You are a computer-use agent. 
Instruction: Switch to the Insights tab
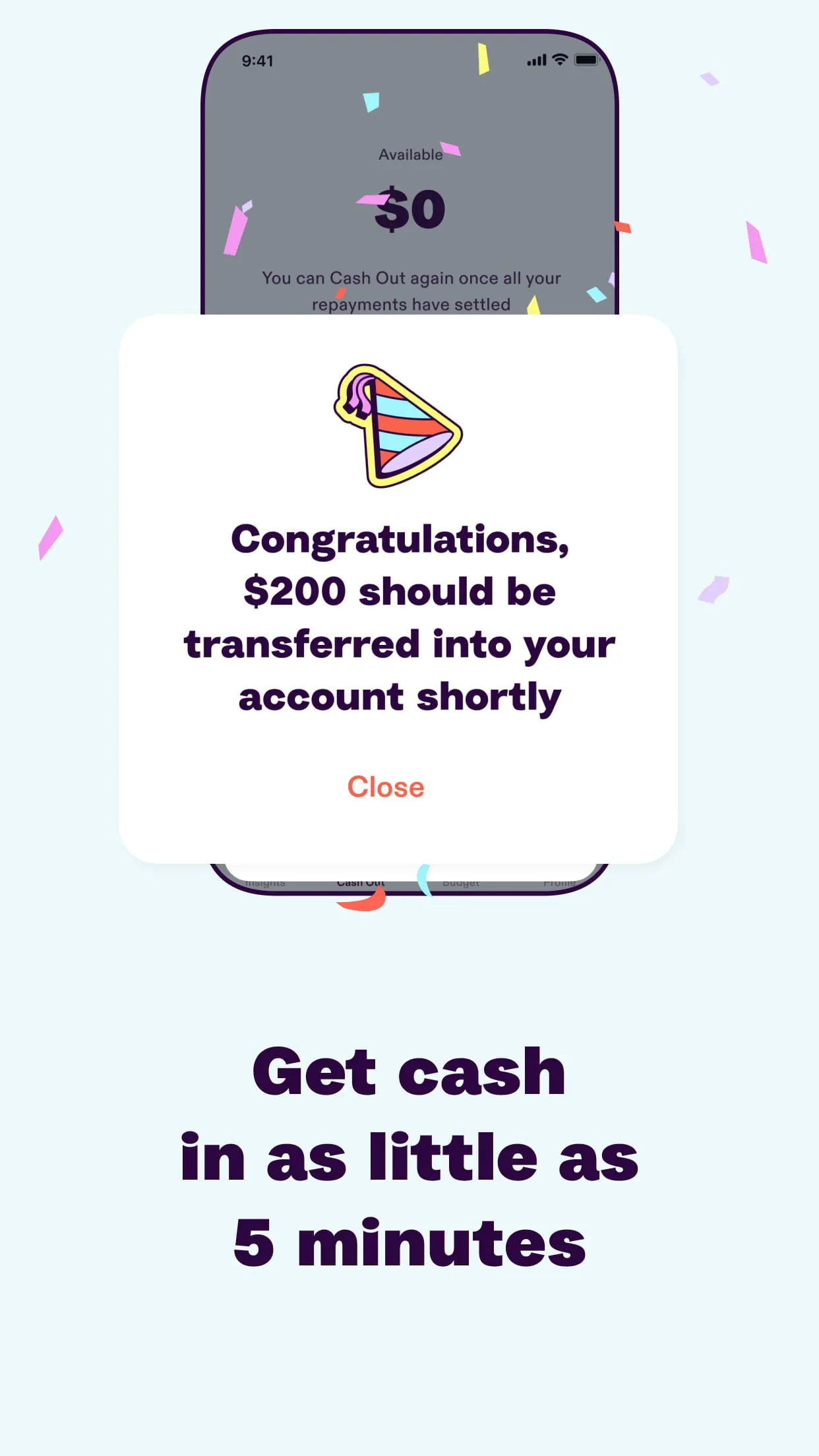pos(266,882)
